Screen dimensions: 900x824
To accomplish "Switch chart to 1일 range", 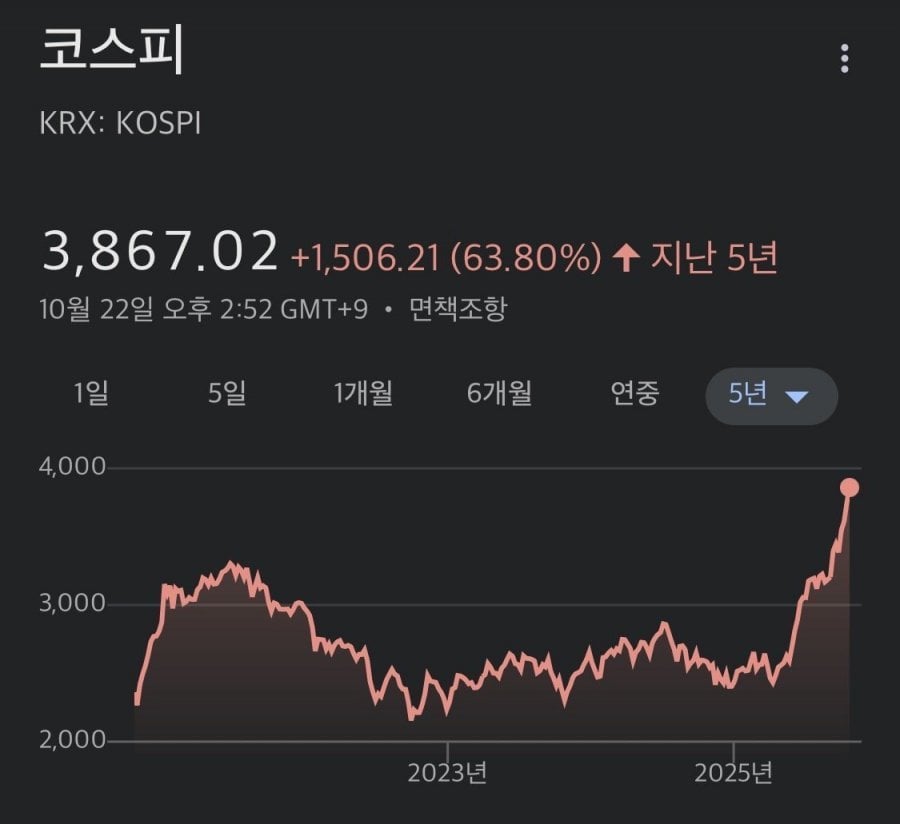I will [91, 394].
